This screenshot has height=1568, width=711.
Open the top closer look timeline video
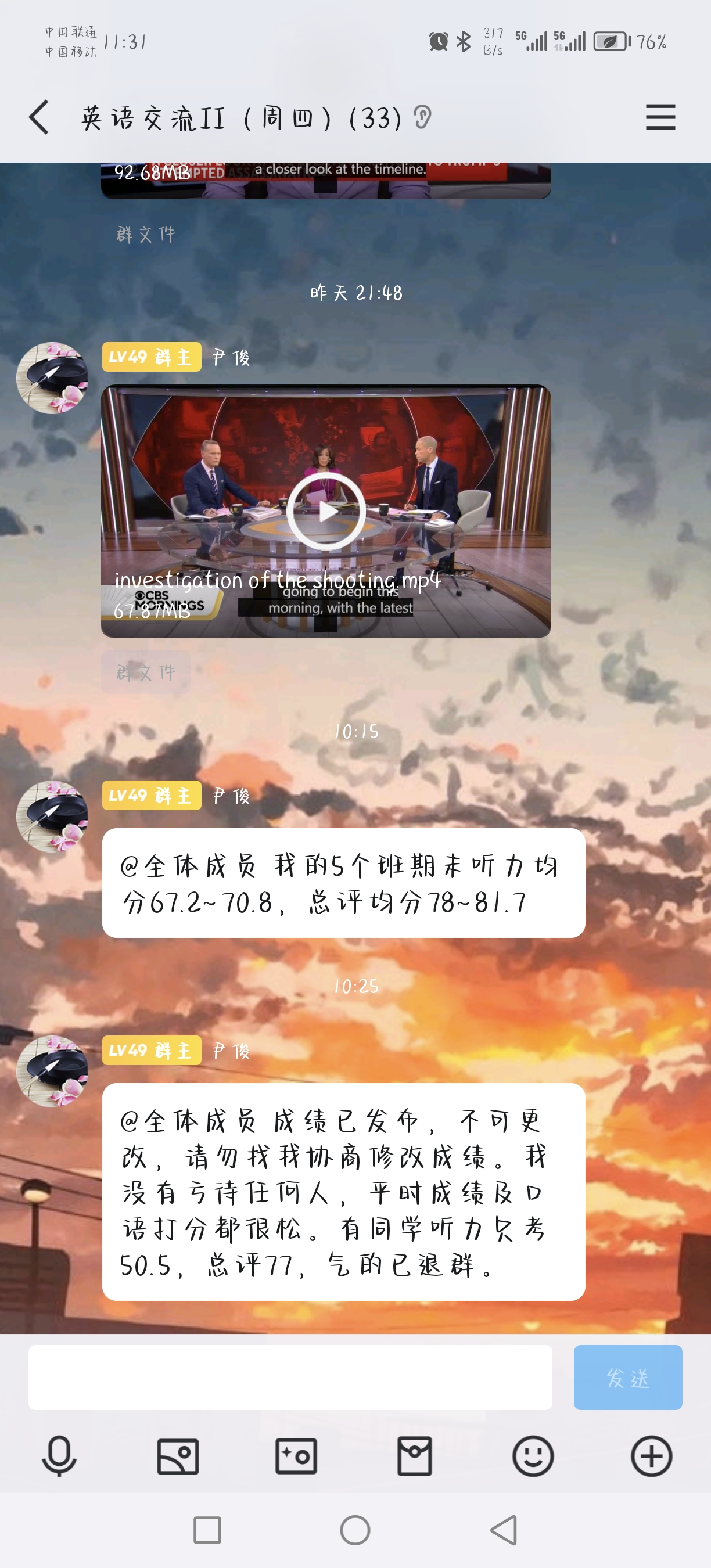point(326,181)
